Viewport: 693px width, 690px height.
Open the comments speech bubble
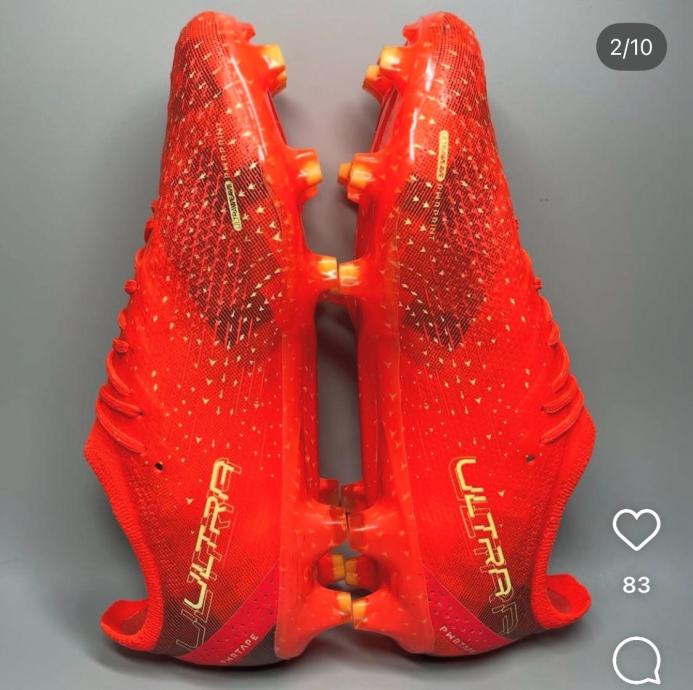pos(637,660)
